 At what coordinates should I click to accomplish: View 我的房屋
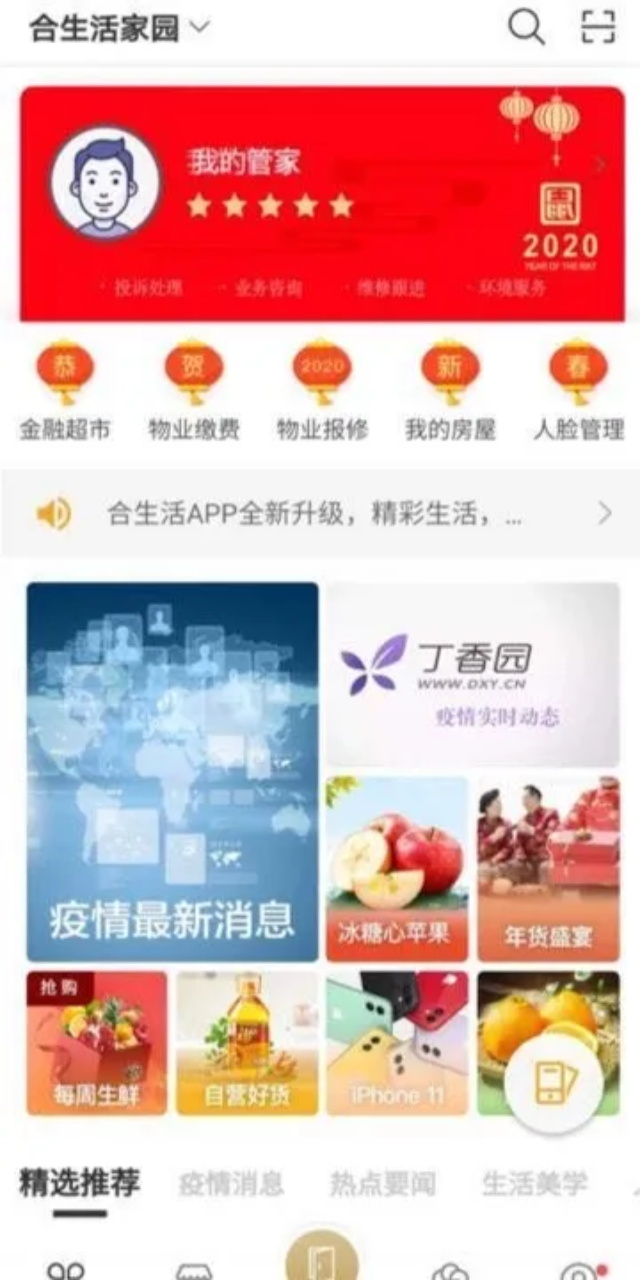coord(450,391)
